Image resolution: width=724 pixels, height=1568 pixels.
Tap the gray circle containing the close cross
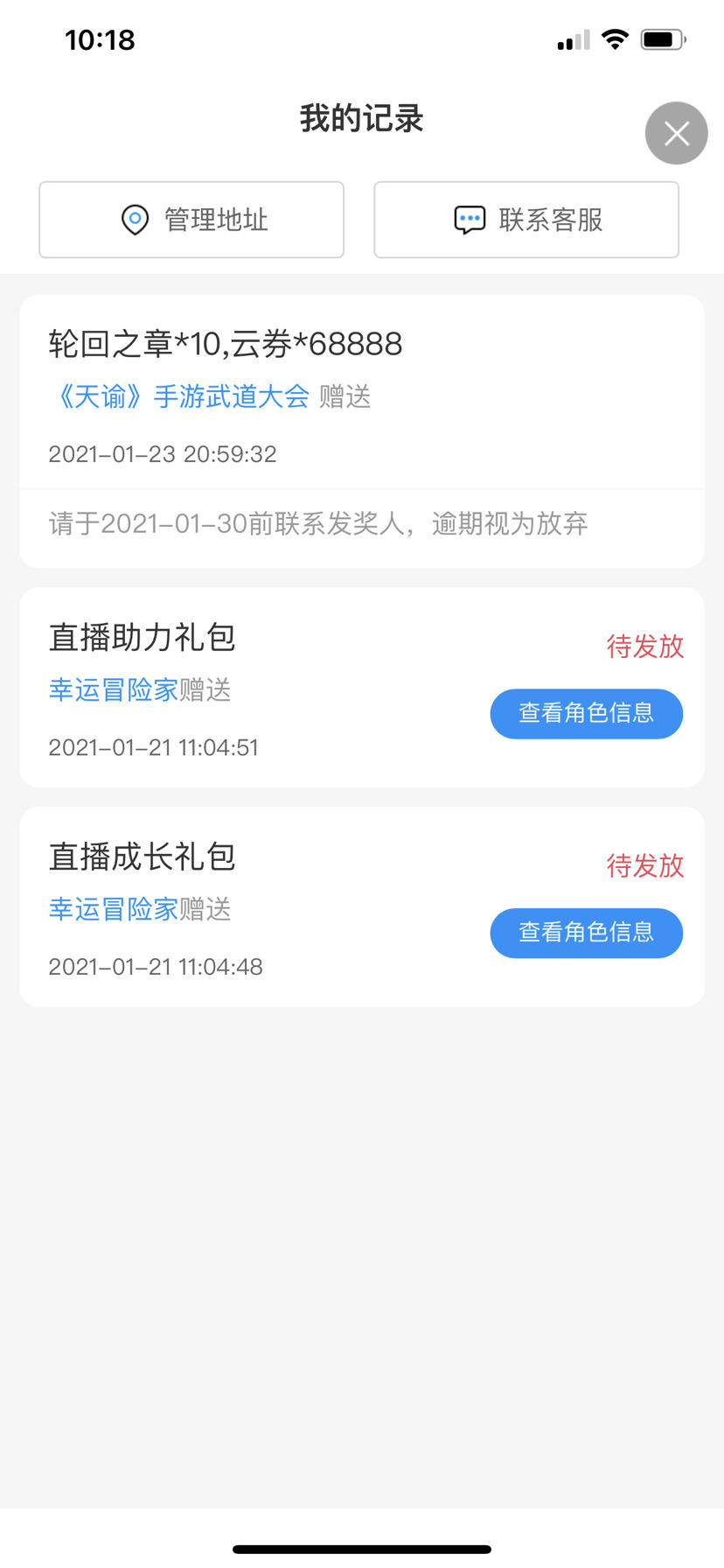(676, 133)
